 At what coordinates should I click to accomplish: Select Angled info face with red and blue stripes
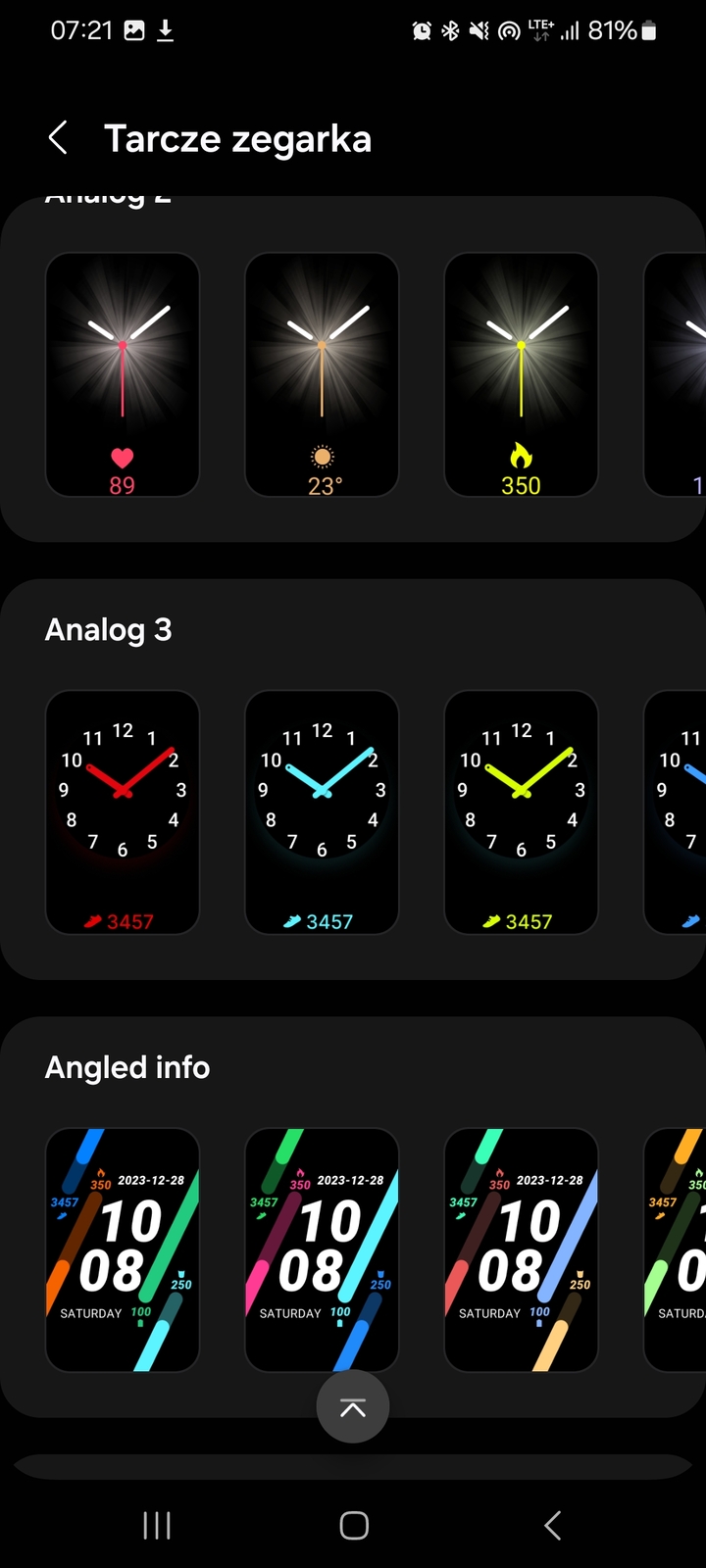pos(521,1249)
